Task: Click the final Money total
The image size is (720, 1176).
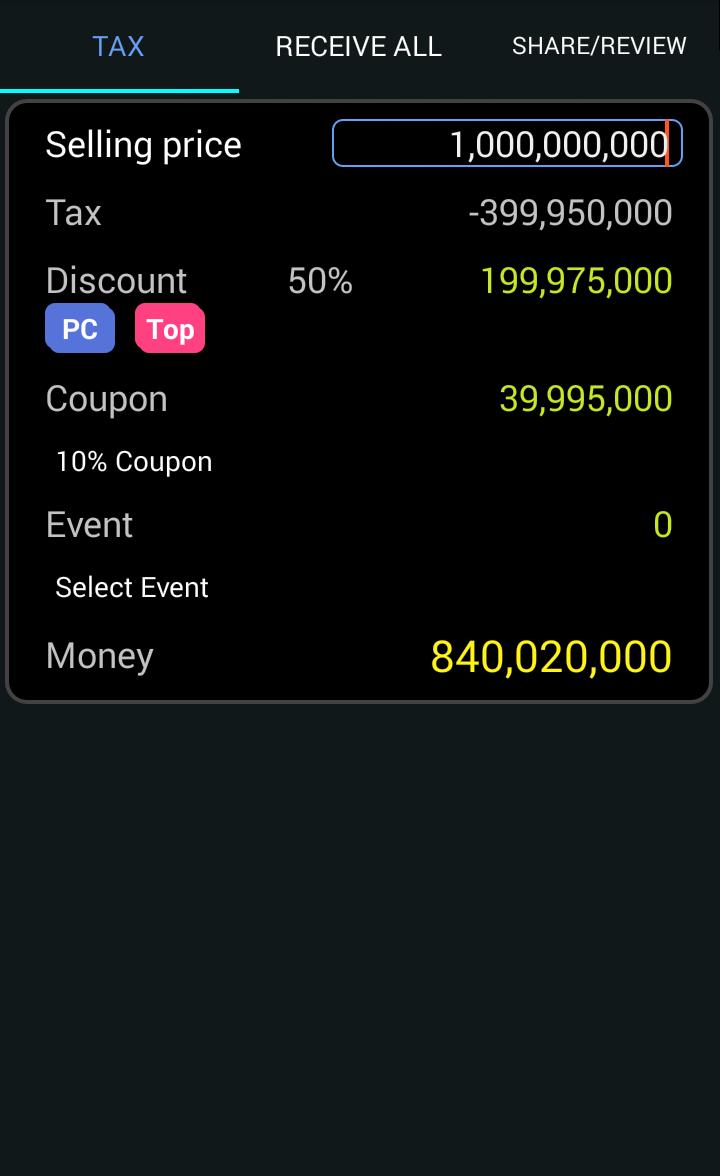Action: click(551, 656)
